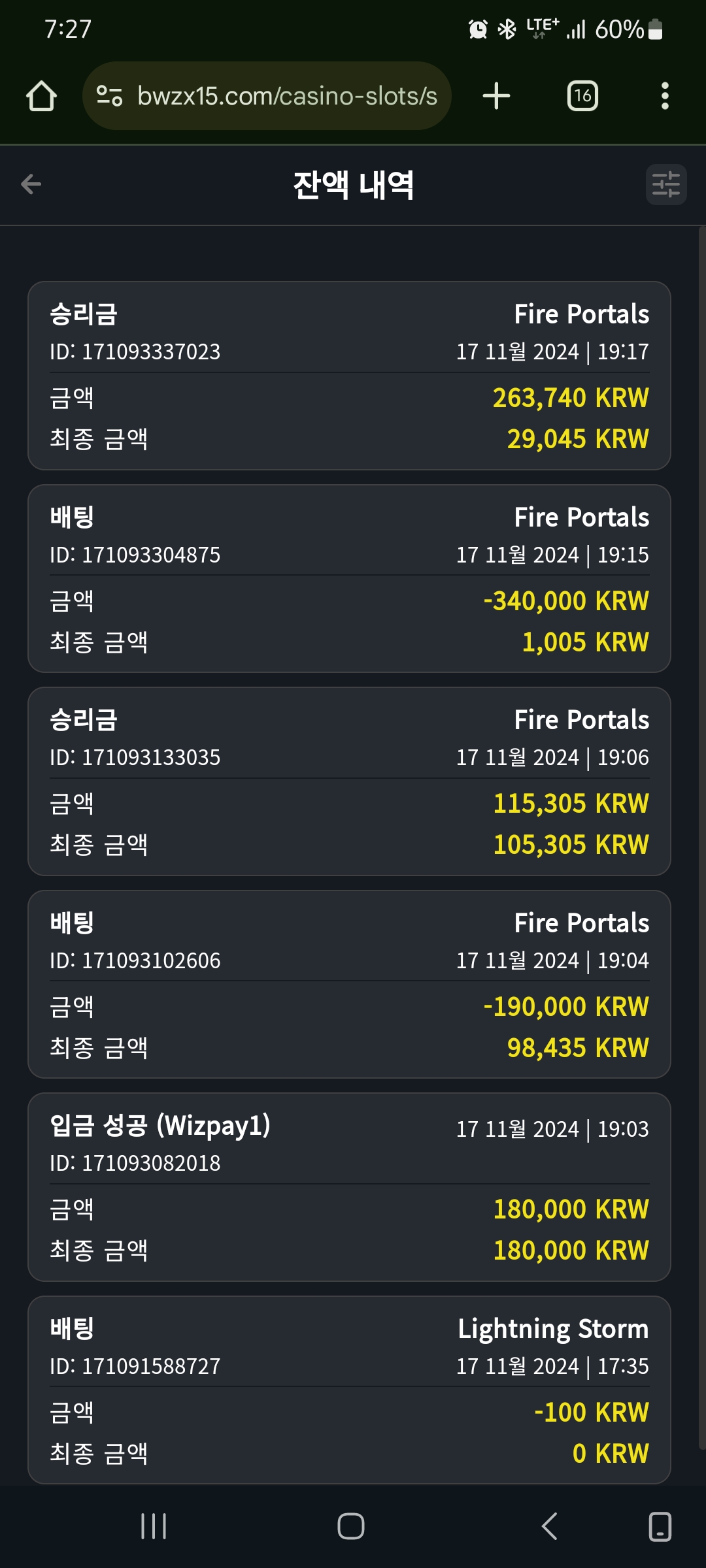Open the 배팅 entry of -340,000 KRW
The image size is (706, 1568).
(x=349, y=579)
